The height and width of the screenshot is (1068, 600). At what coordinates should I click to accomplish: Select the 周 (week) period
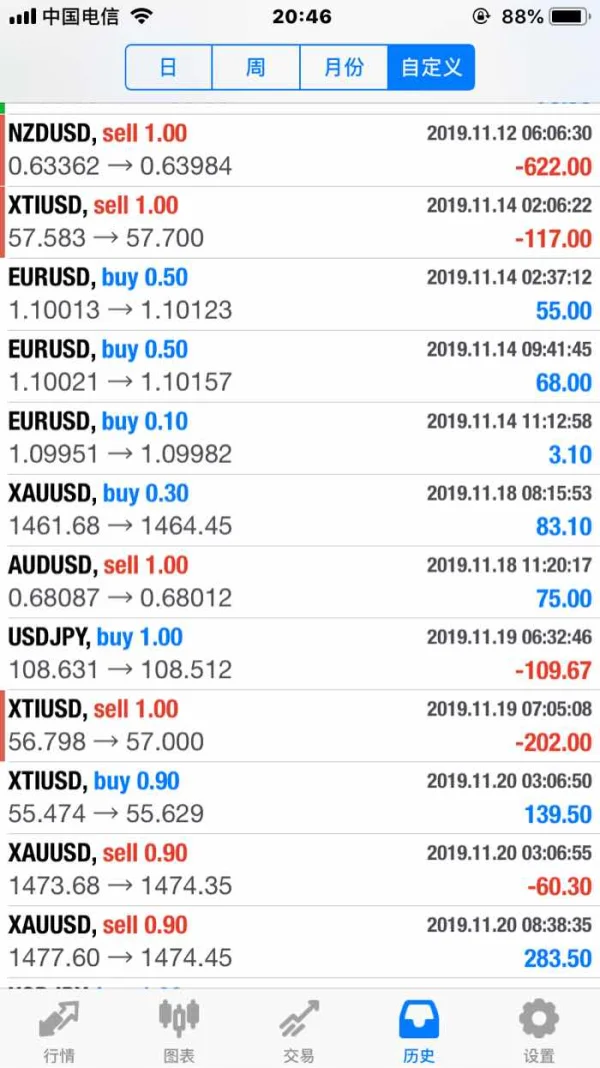click(x=256, y=68)
